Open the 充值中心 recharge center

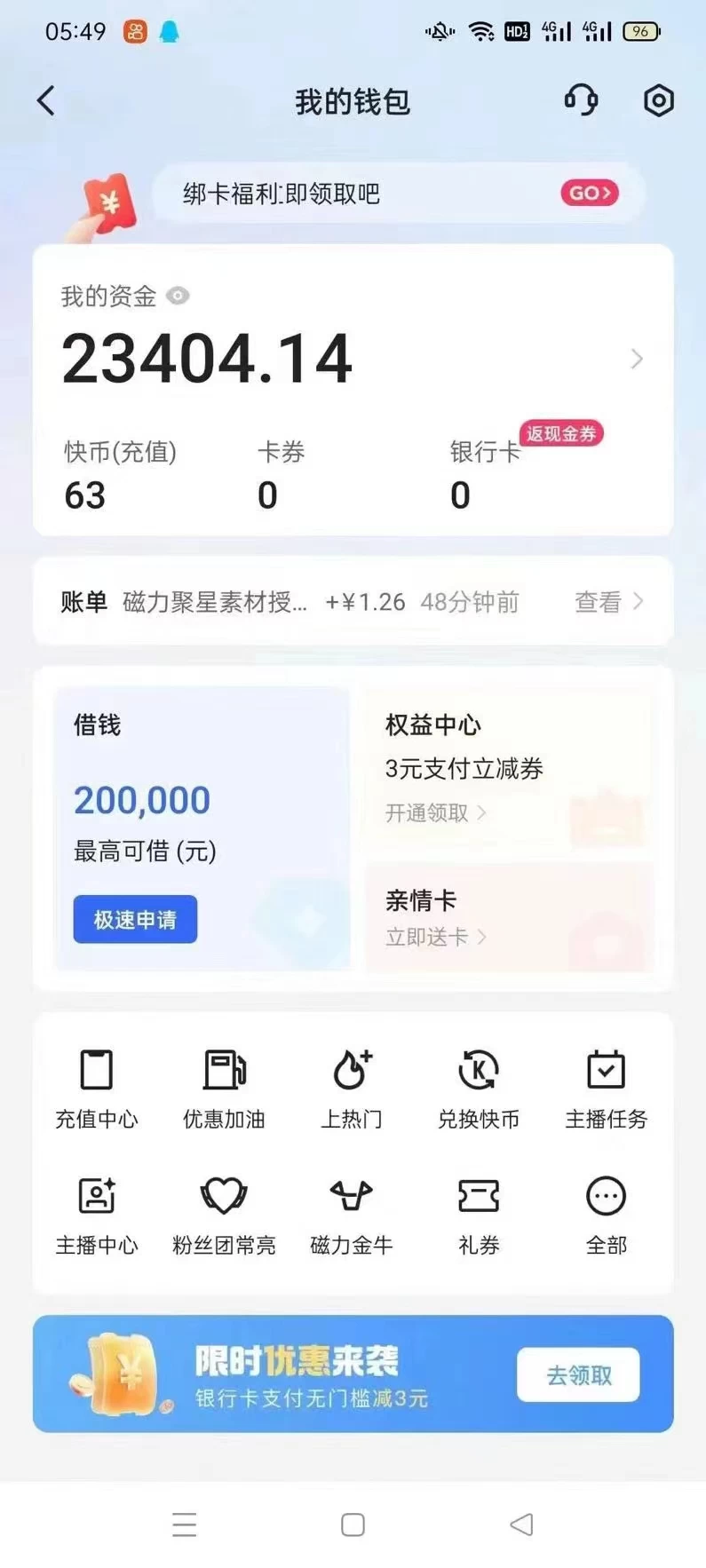[x=96, y=1085]
